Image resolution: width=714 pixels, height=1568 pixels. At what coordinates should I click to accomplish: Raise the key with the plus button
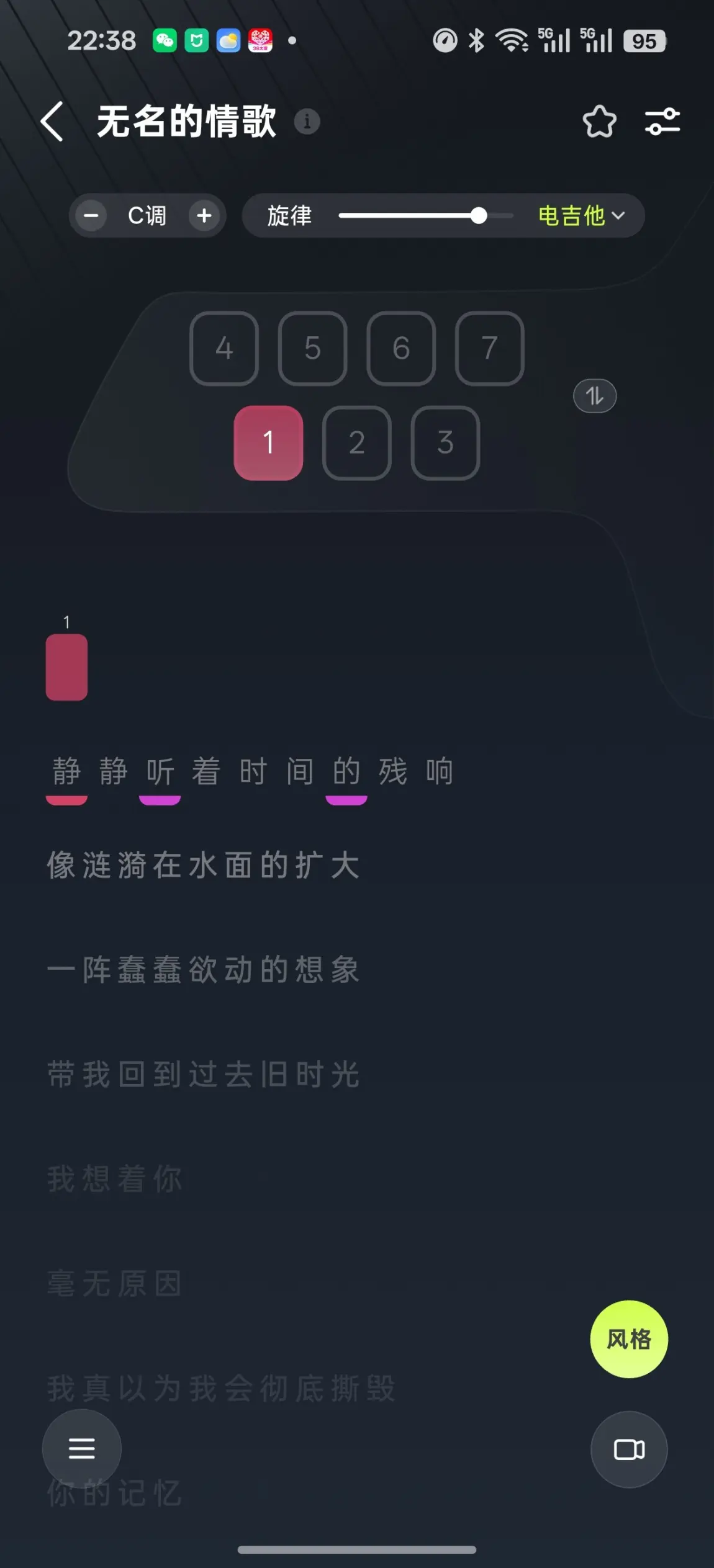click(x=204, y=216)
